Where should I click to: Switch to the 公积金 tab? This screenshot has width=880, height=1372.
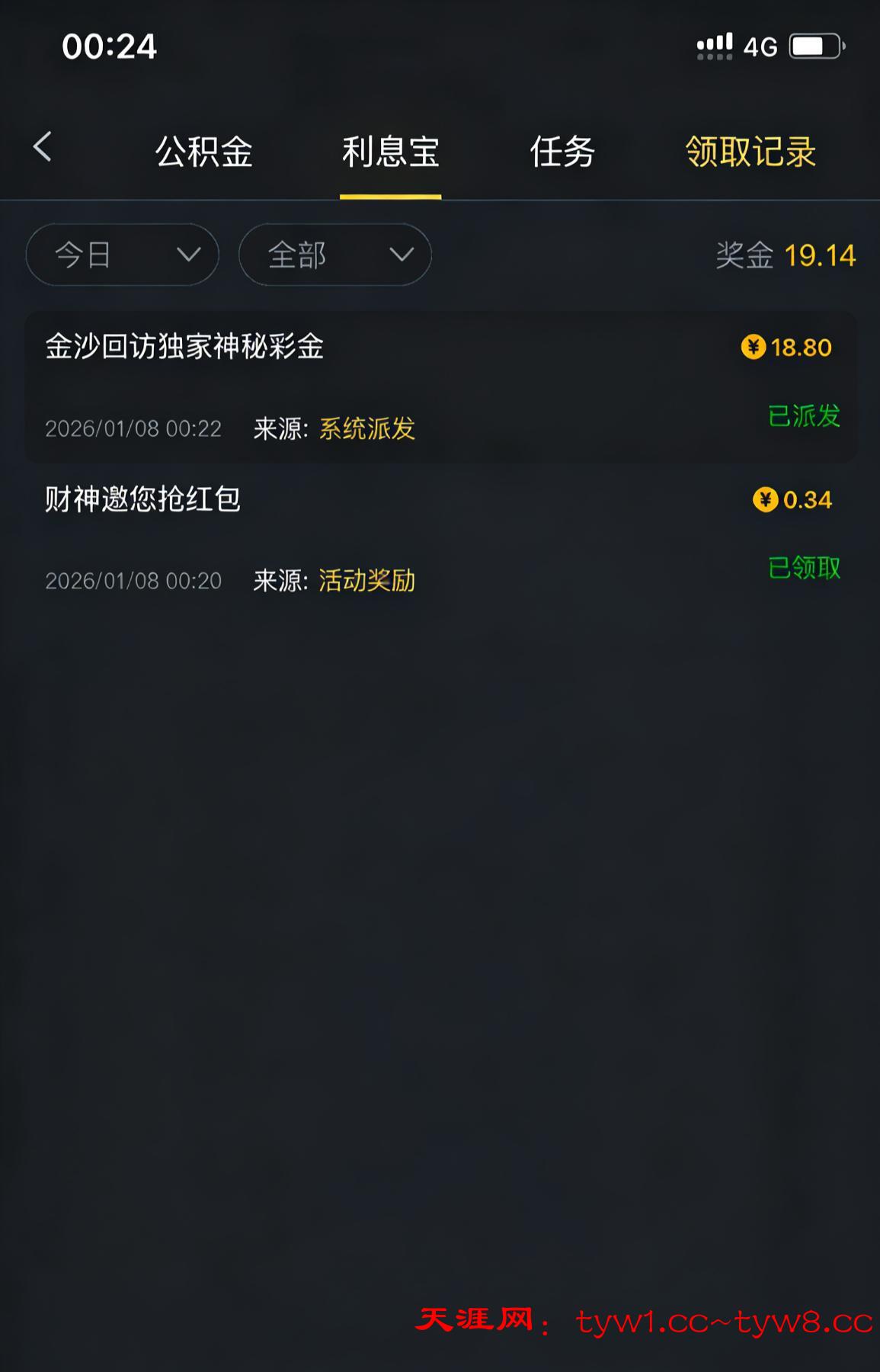pos(203,152)
